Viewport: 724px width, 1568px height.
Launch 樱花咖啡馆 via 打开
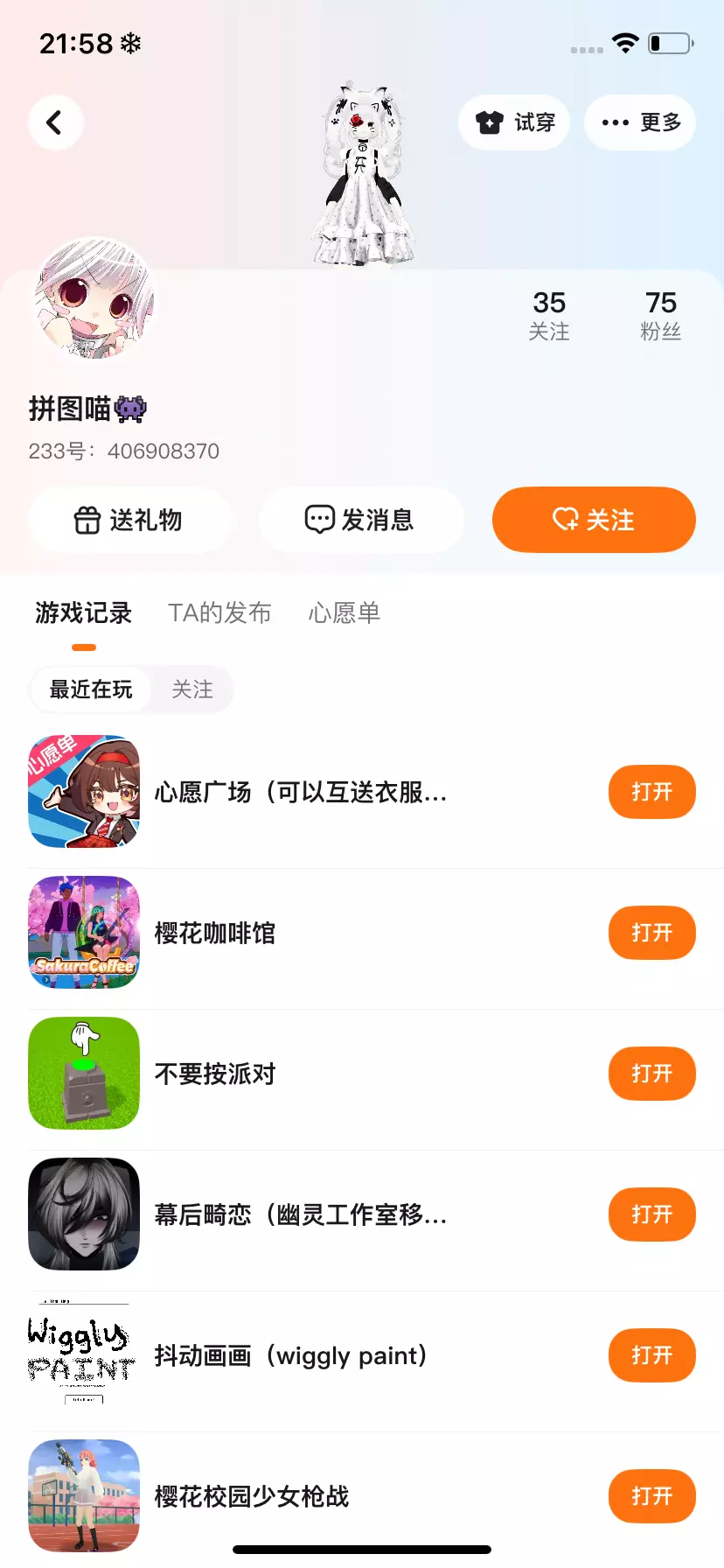651,933
